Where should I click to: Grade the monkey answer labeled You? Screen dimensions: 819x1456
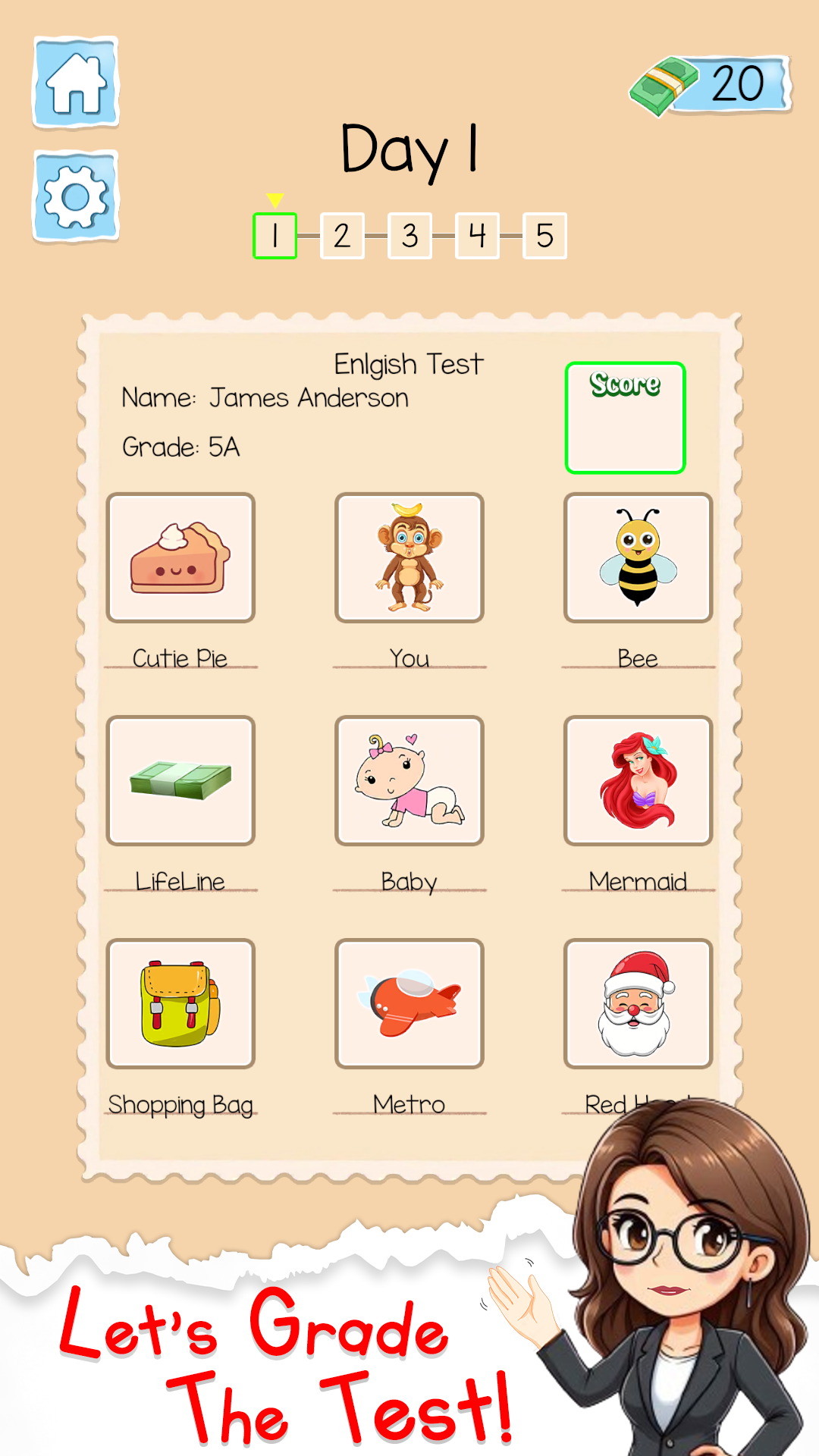[x=409, y=558]
